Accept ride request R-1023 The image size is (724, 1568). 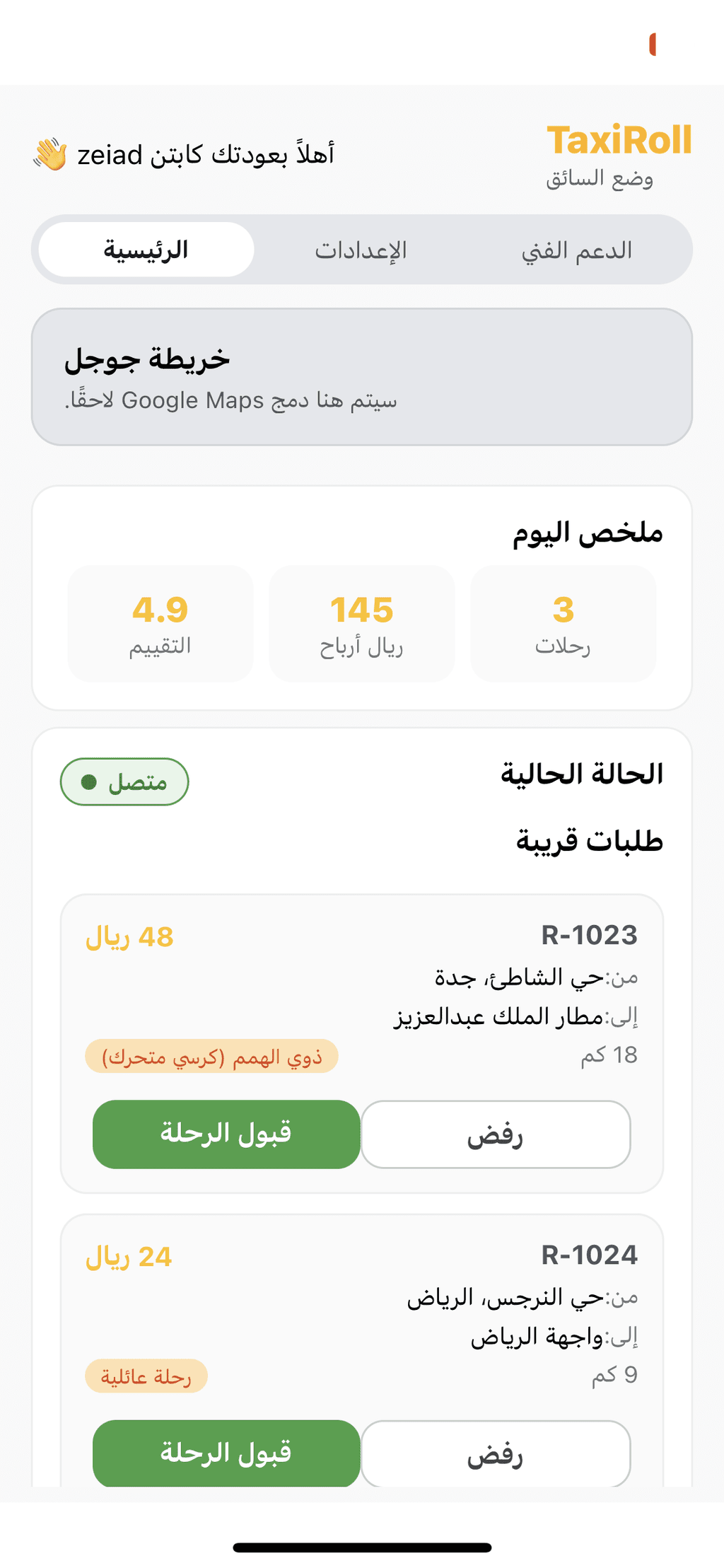pos(226,1134)
